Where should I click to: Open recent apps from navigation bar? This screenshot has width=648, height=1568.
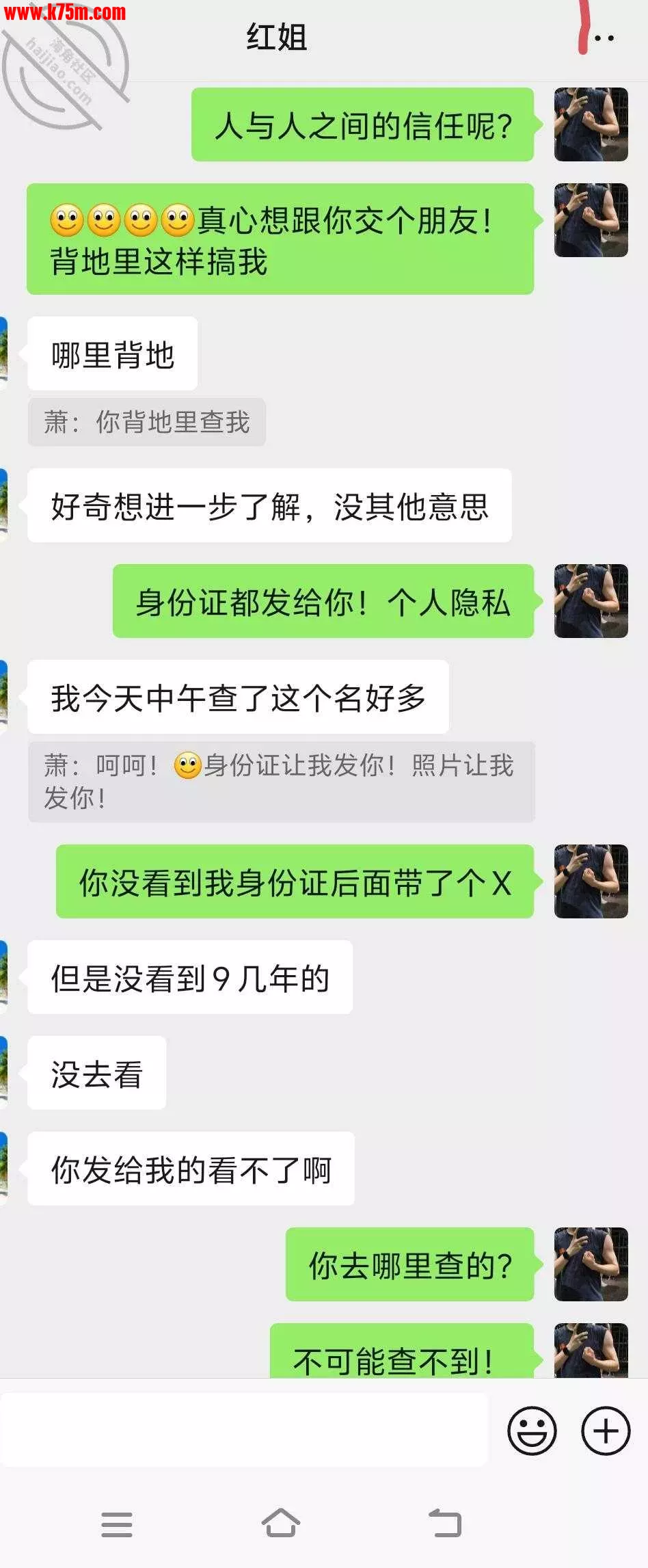(117, 1524)
